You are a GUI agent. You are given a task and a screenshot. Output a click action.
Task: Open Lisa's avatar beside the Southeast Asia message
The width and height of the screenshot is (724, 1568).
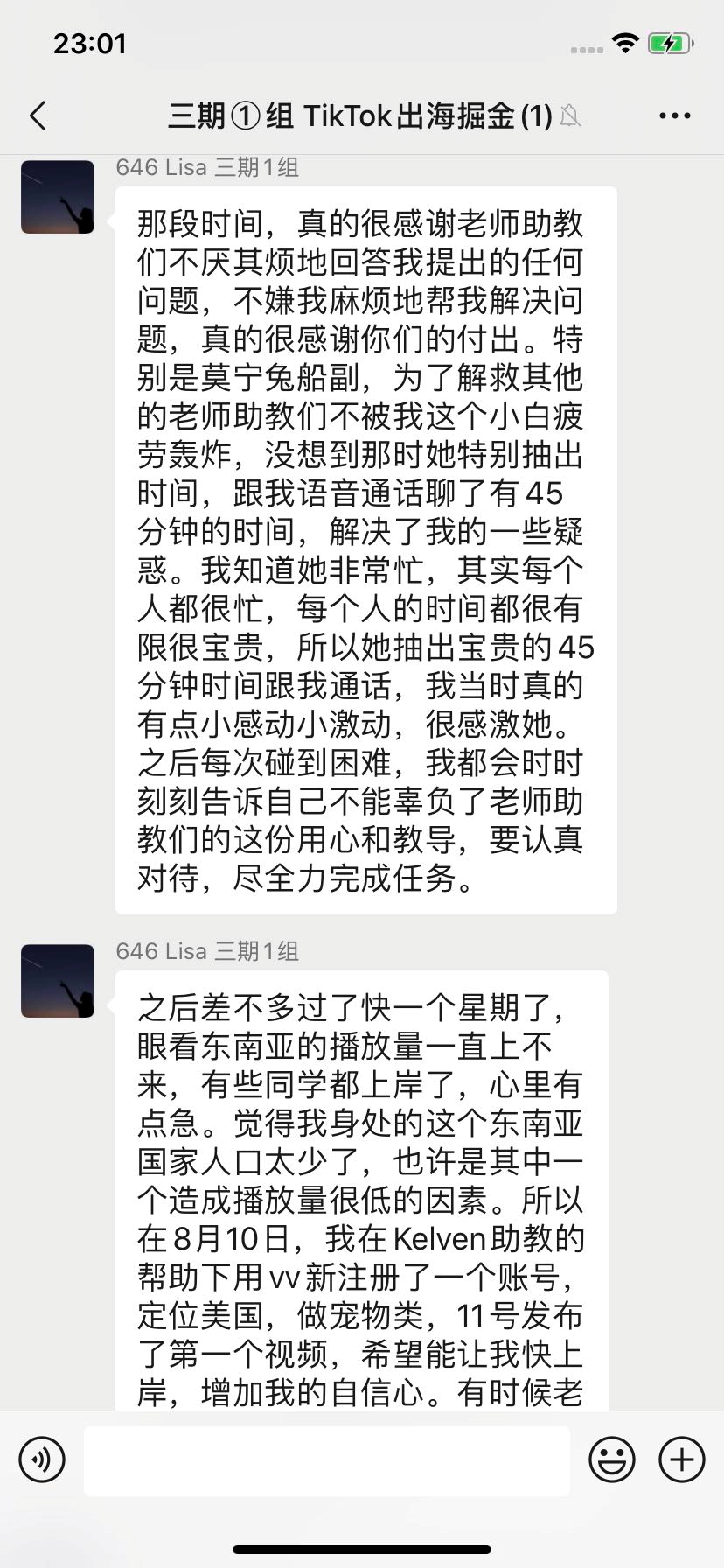click(58, 981)
